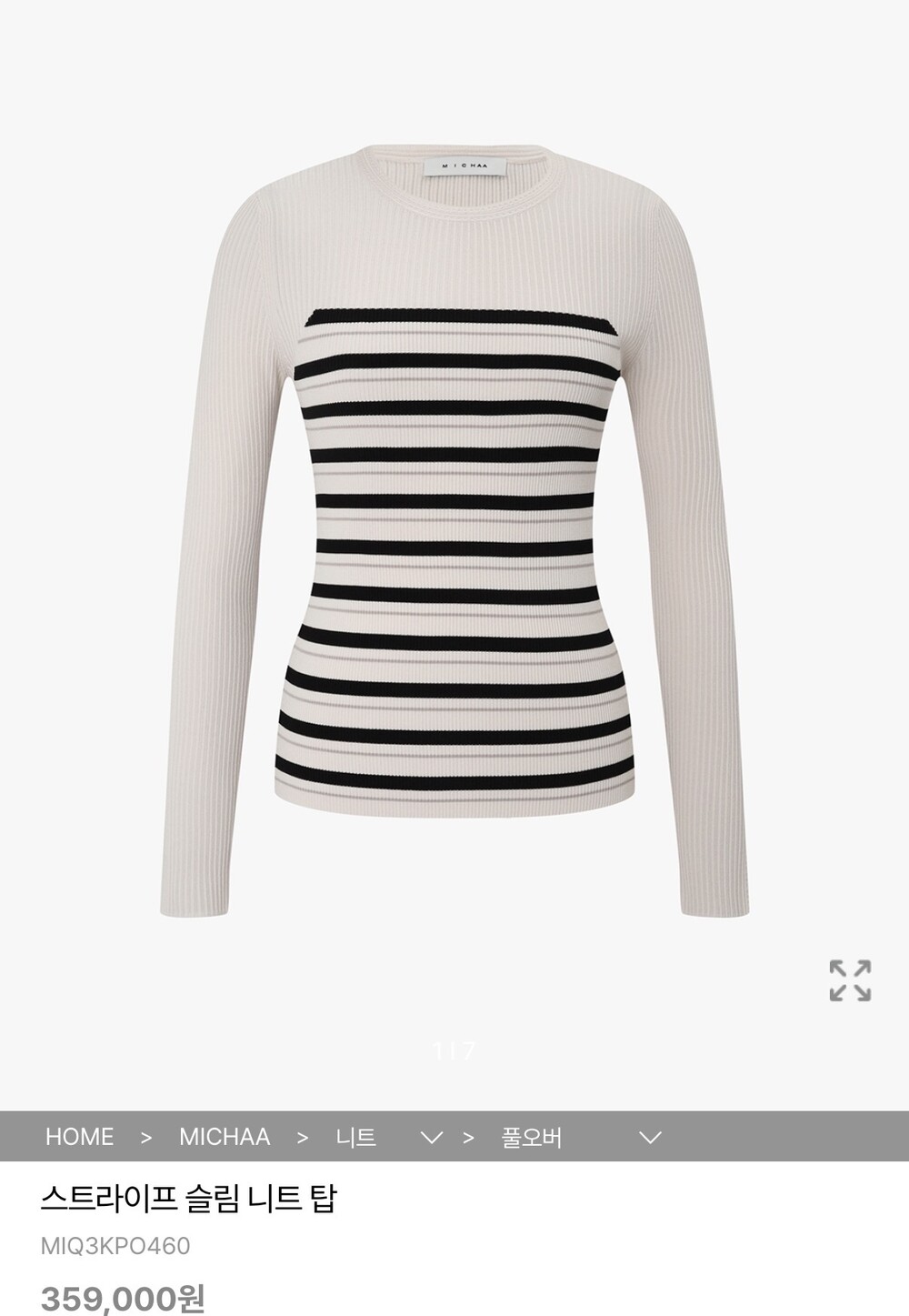Screen dimensions: 909x1316
Task: Open the MICHAA brand breadcrumb link
Action: 224,1137
